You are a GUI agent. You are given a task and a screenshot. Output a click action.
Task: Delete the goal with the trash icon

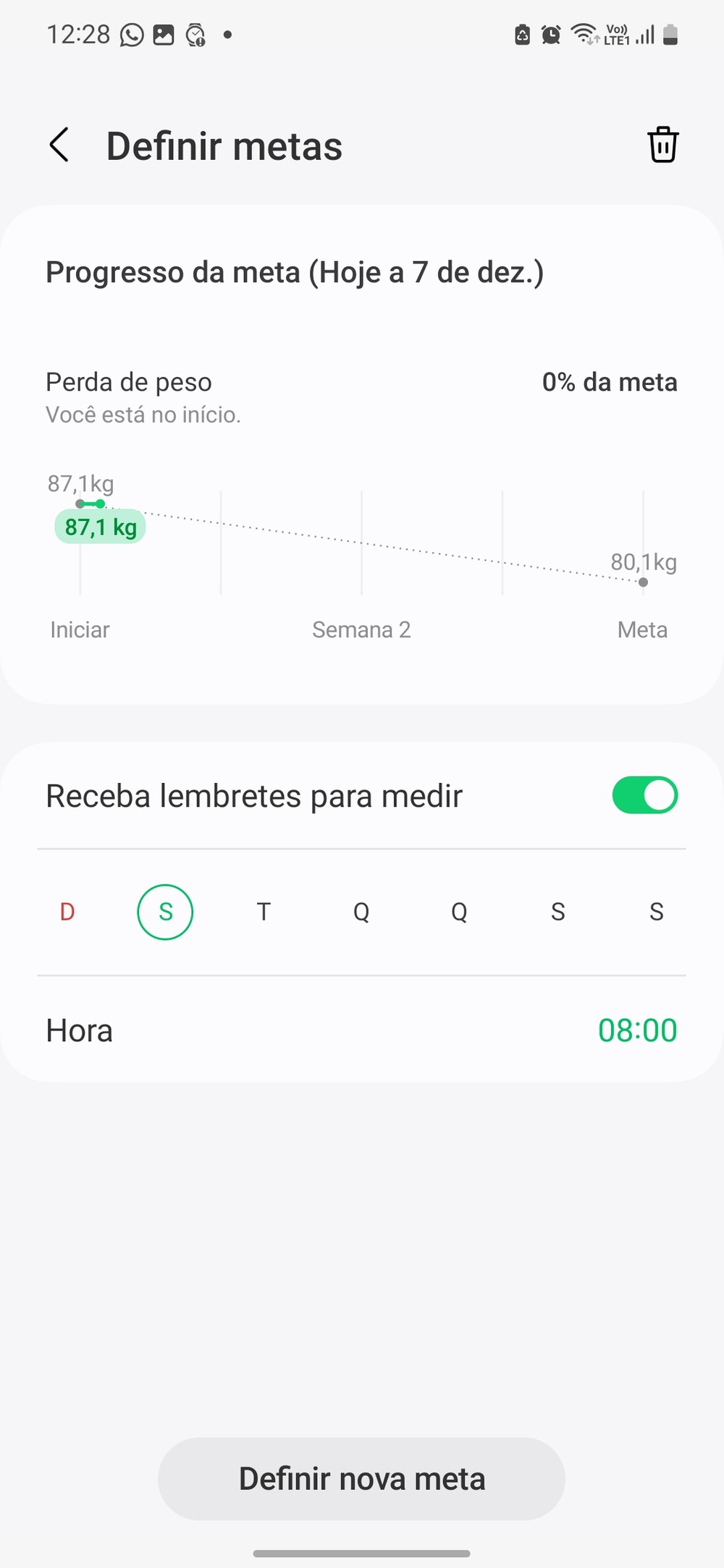tap(662, 145)
